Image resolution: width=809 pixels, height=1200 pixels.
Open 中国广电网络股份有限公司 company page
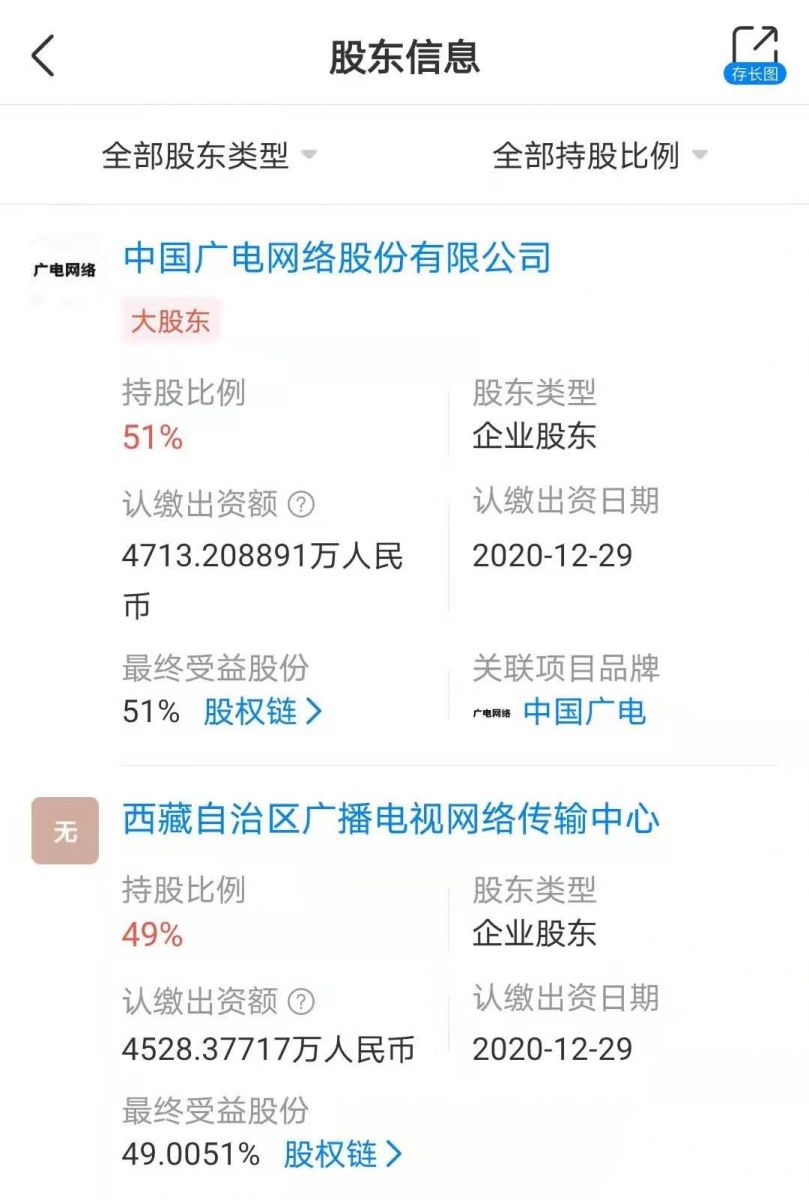click(x=337, y=258)
